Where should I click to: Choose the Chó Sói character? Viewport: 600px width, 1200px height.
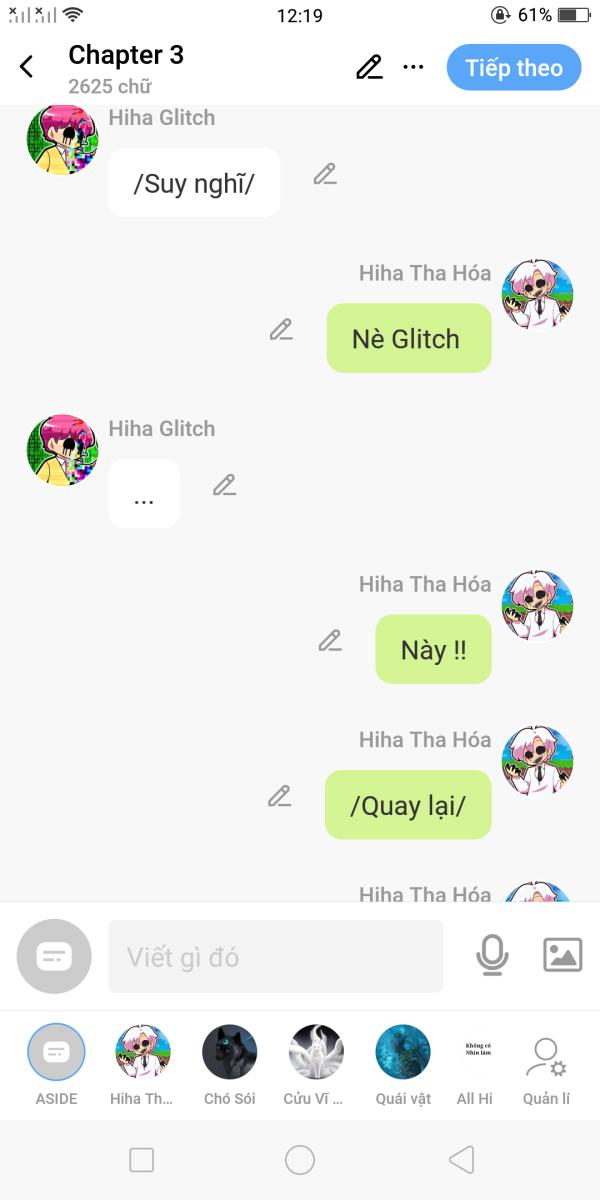229,1065
